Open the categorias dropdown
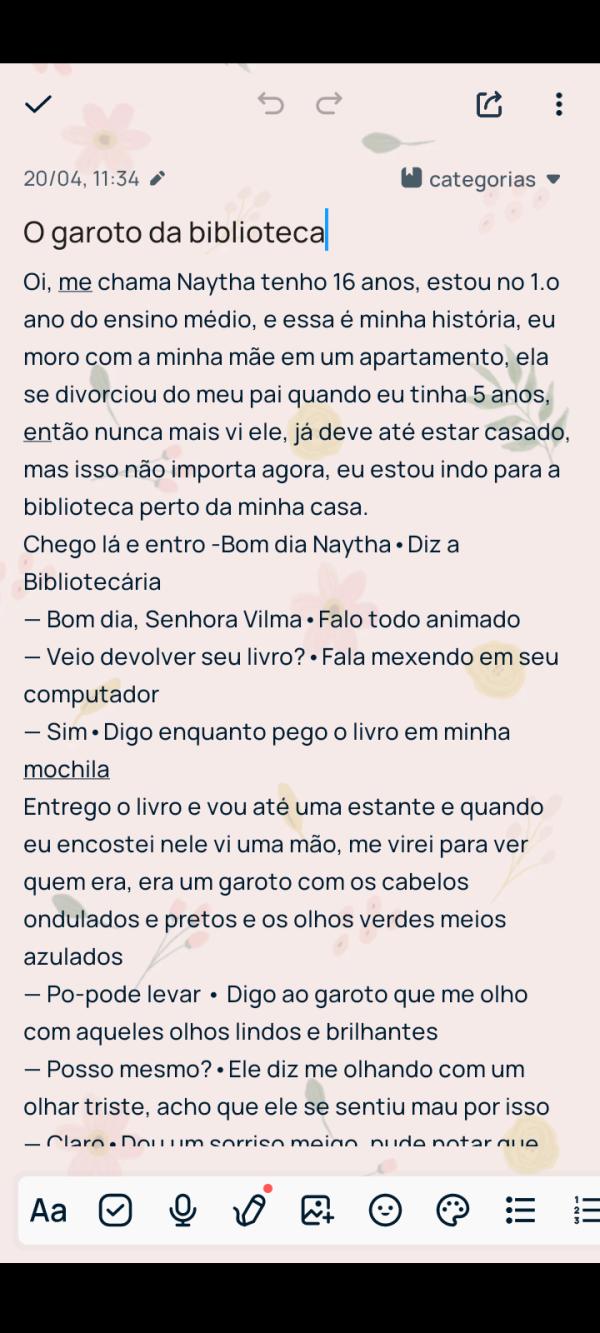The width and height of the screenshot is (600, 1333). (482, 179)
